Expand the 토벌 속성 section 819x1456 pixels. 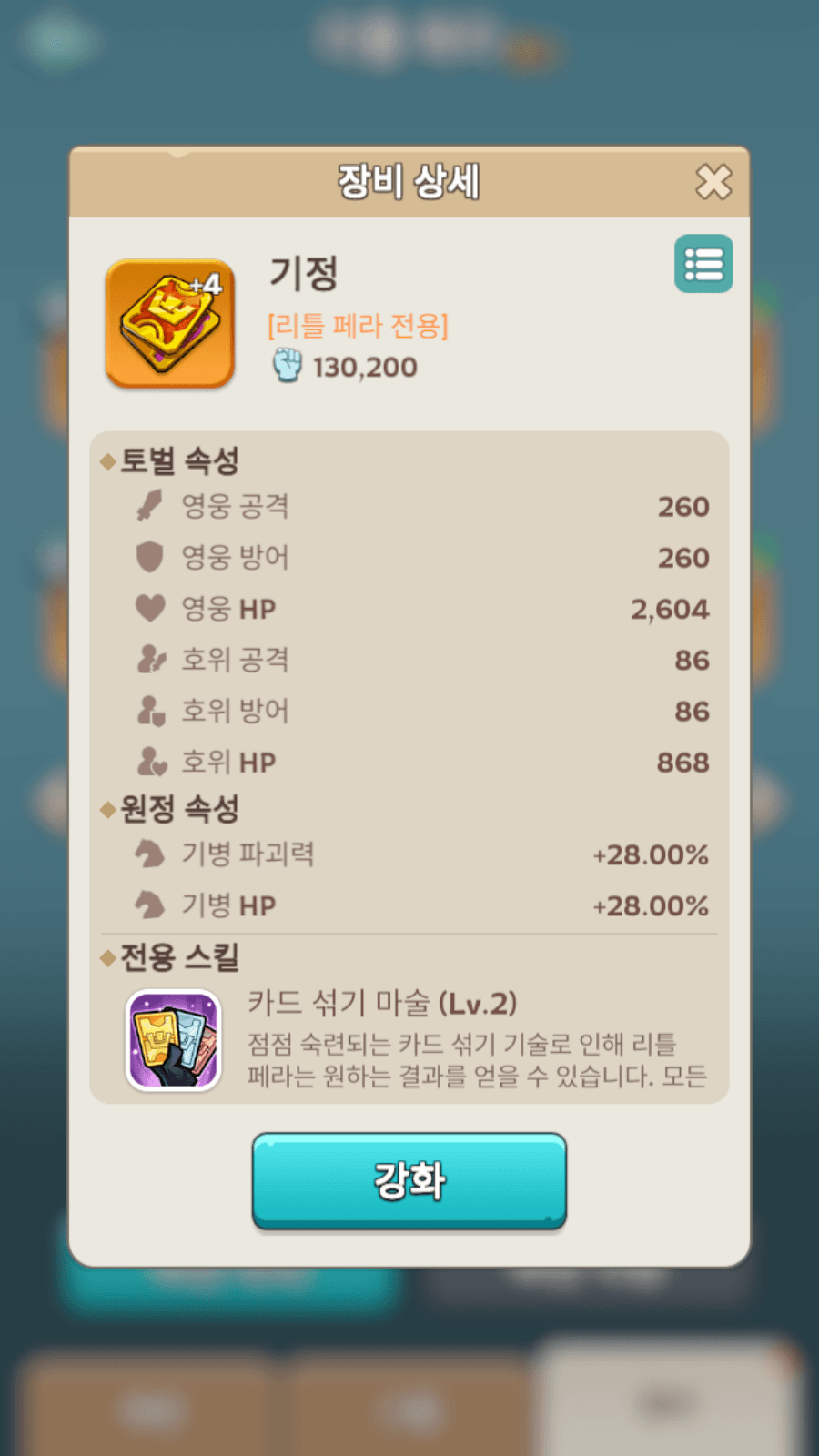tap(172, 460)
